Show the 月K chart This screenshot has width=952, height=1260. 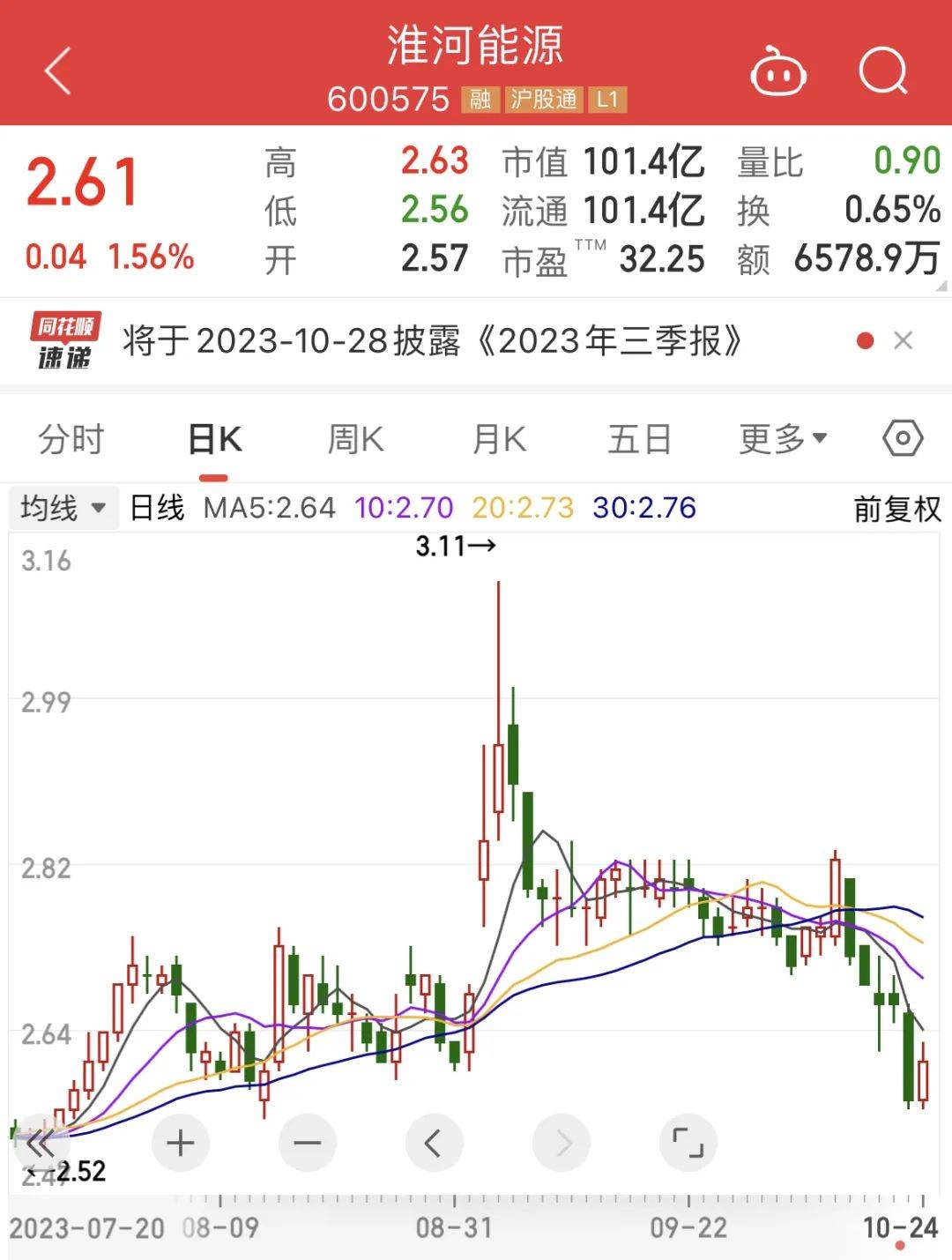click(499, 439)
